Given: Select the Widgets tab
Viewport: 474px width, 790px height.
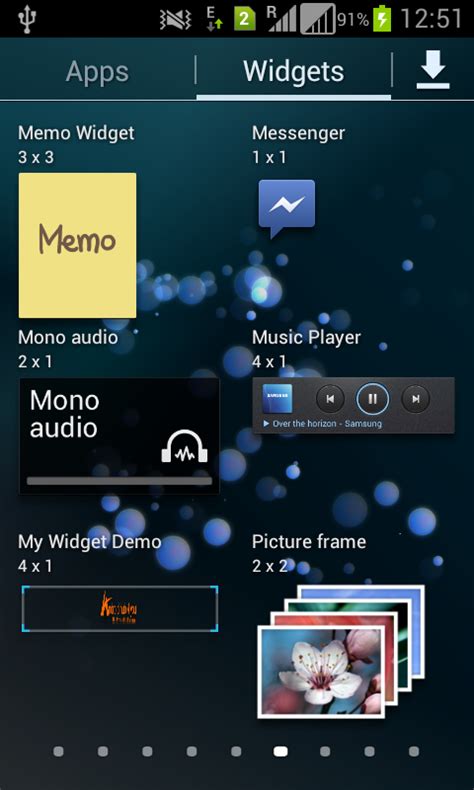Looking at the screenshot, I should pos(294,72).
